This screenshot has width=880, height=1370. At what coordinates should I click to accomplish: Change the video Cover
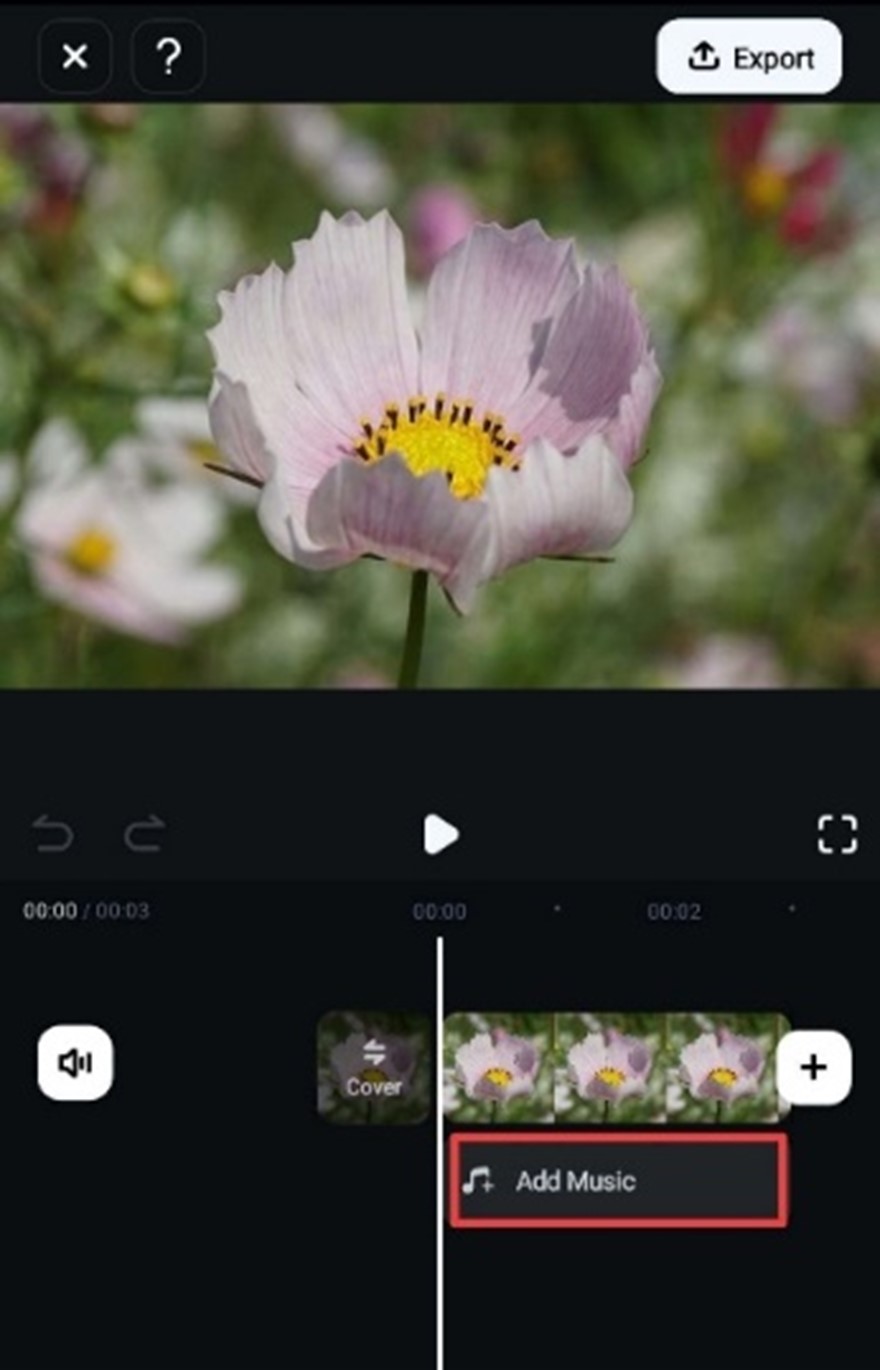(374, 1067)
